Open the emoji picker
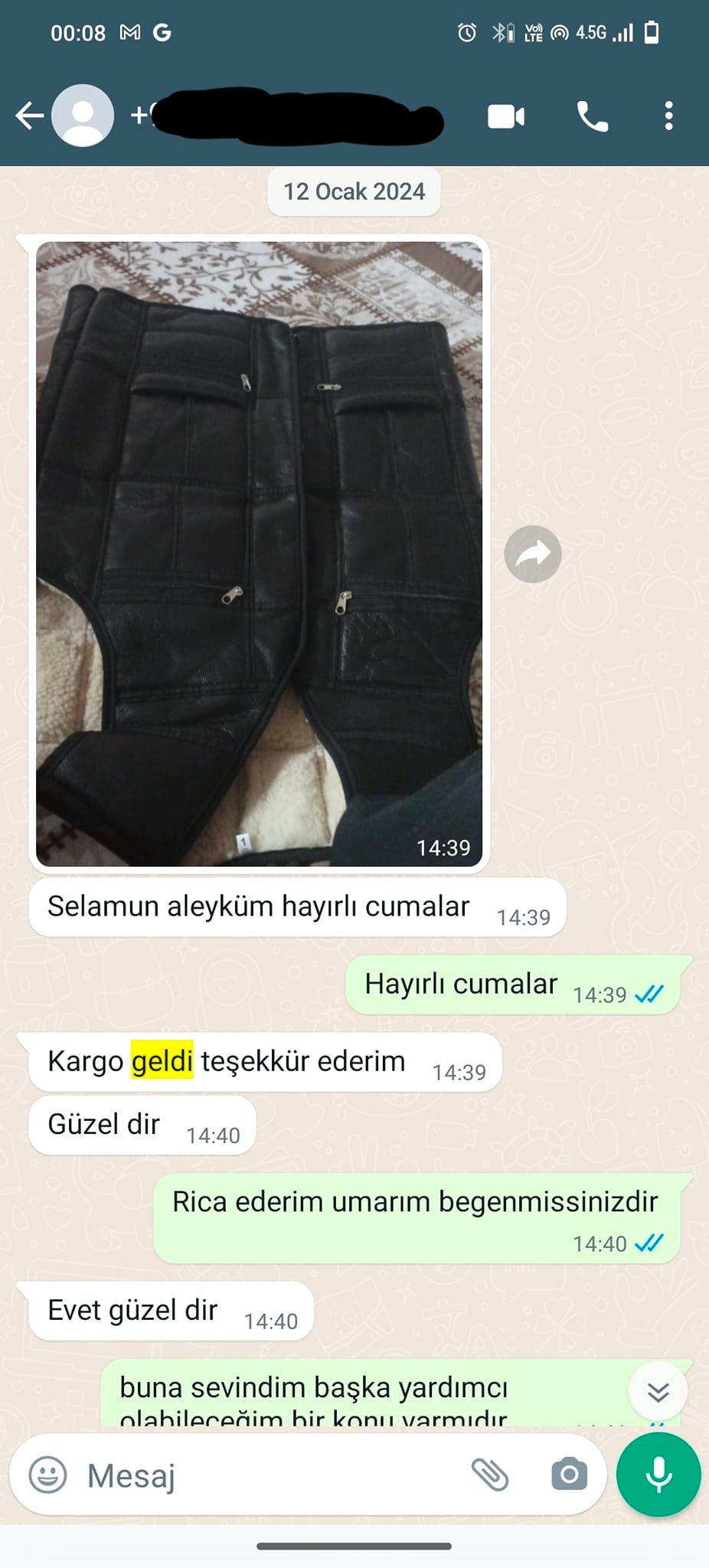 [47, 1475]
